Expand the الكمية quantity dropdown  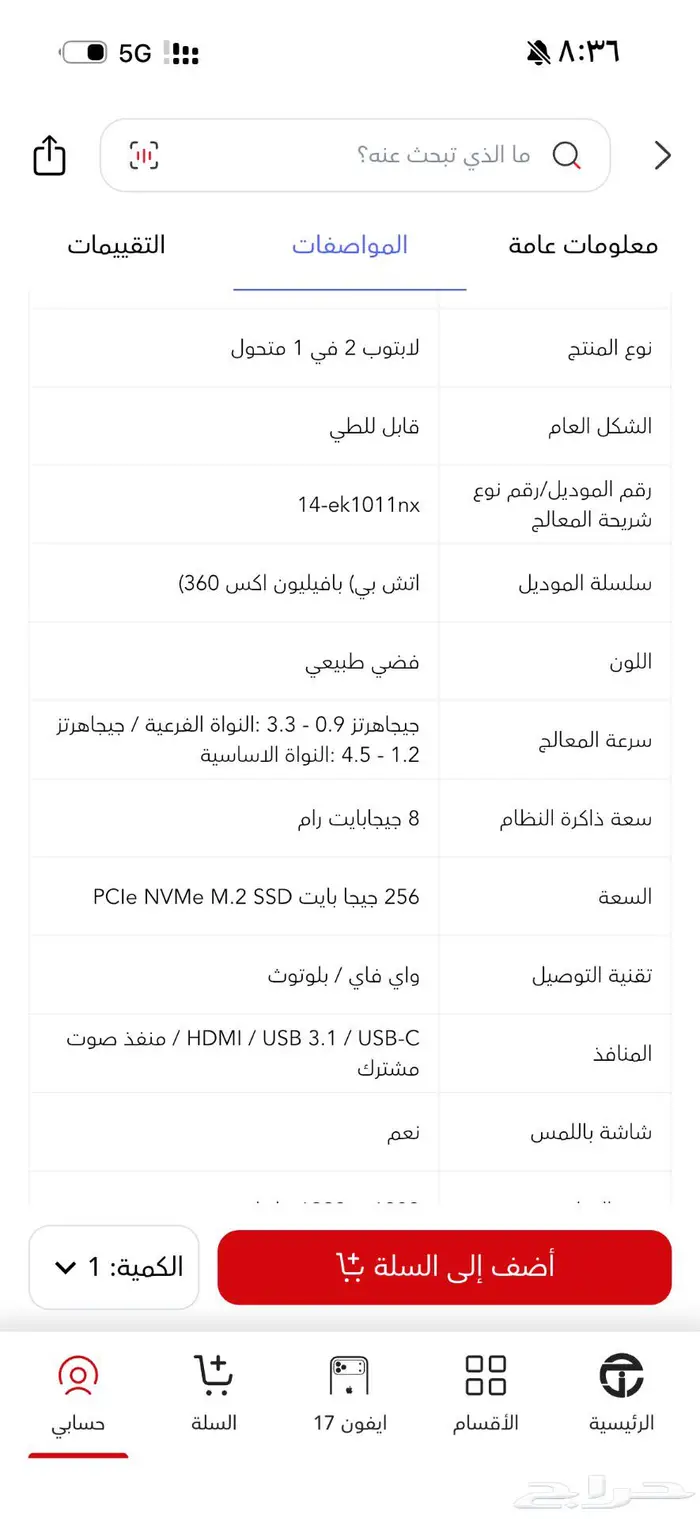[114, 1267]
